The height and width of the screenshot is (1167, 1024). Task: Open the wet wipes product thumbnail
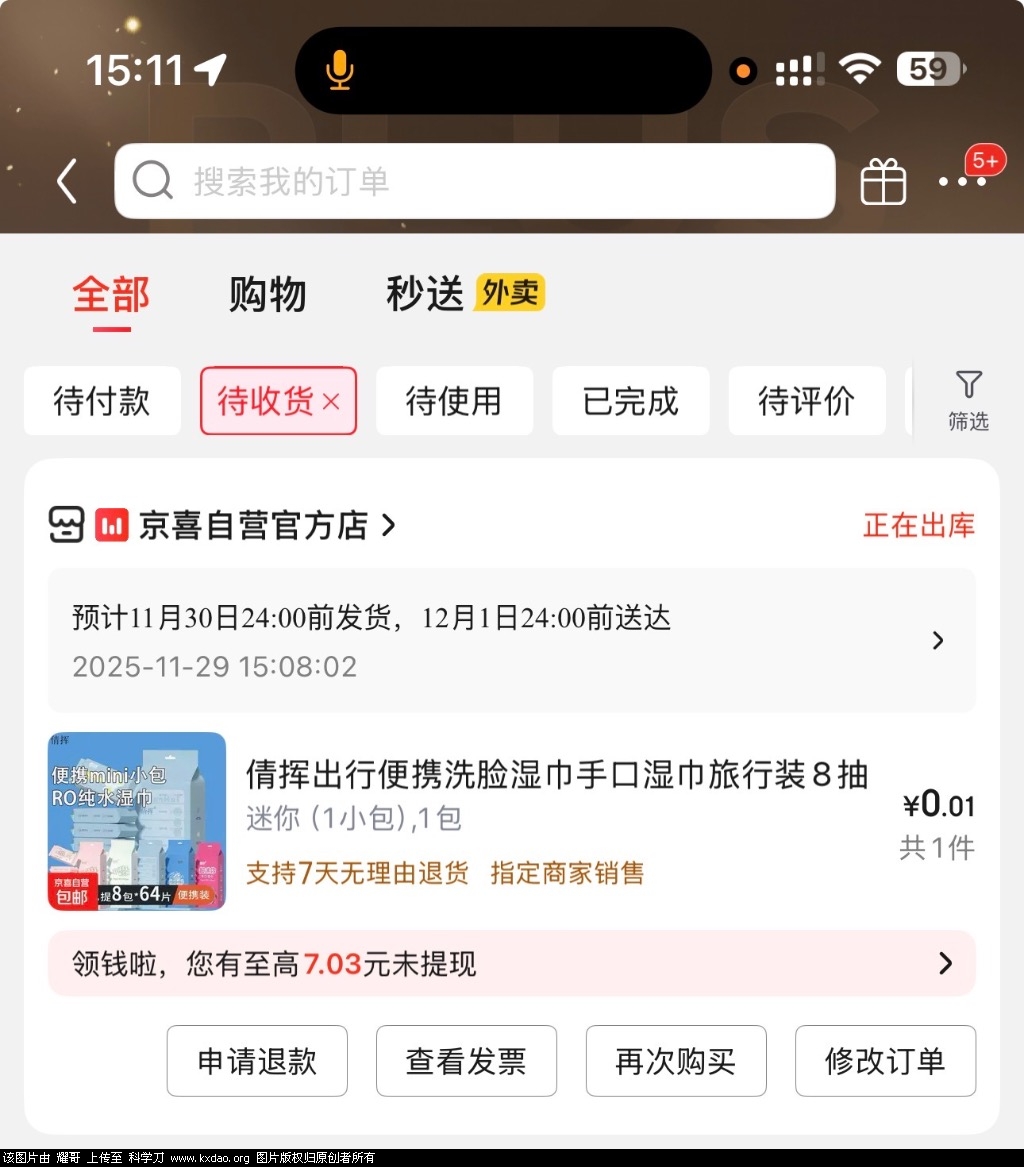(137, 822)
